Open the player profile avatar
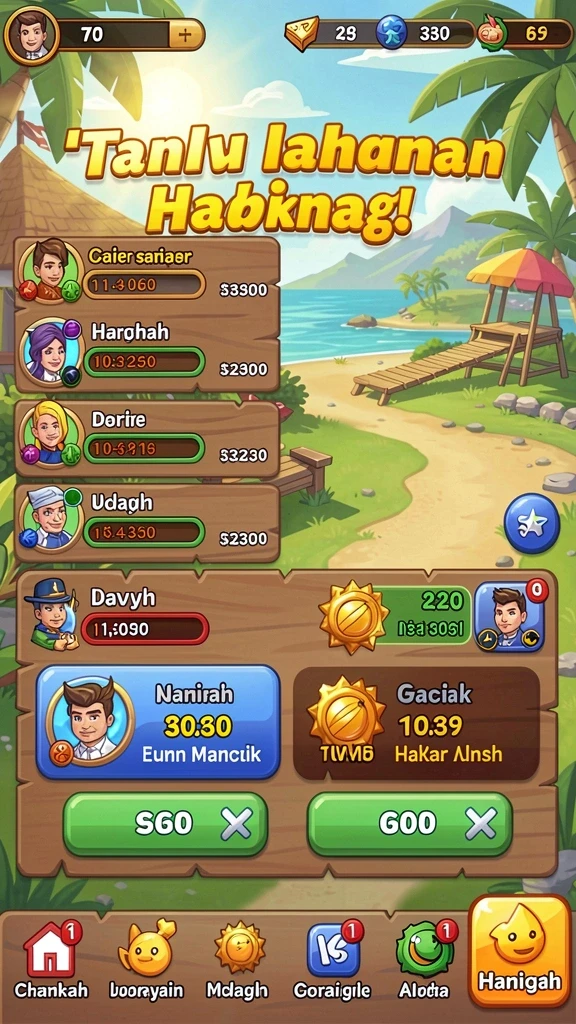This screenshot has height=1024, width=576. [x=31, y=34]
